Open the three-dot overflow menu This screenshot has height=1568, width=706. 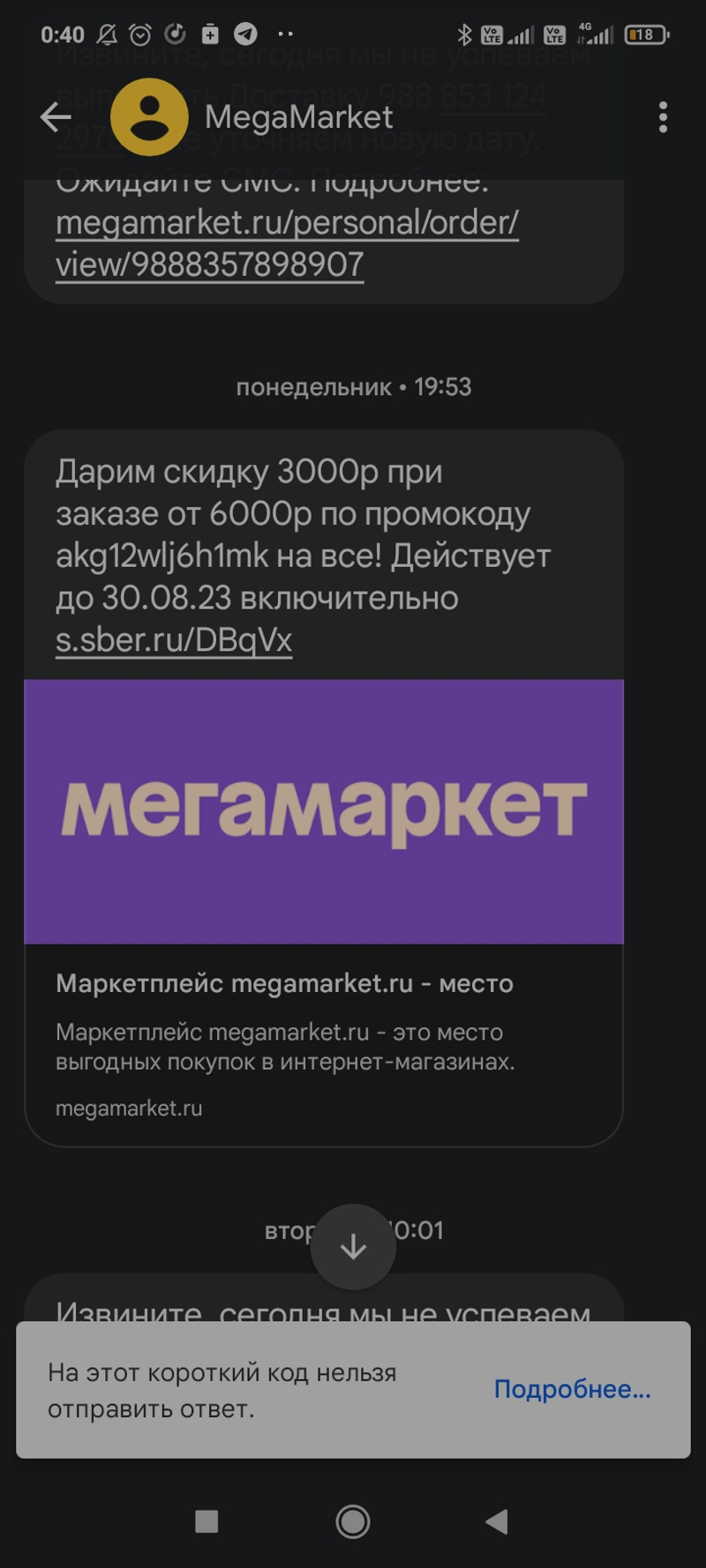pos(663,117)
